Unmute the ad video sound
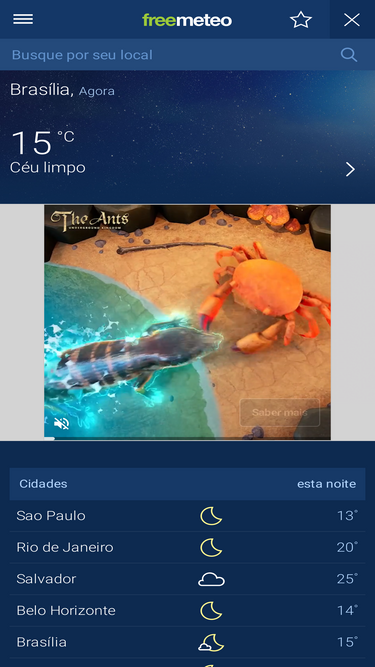Screen dimensions: 375x667 pos(62,423)
